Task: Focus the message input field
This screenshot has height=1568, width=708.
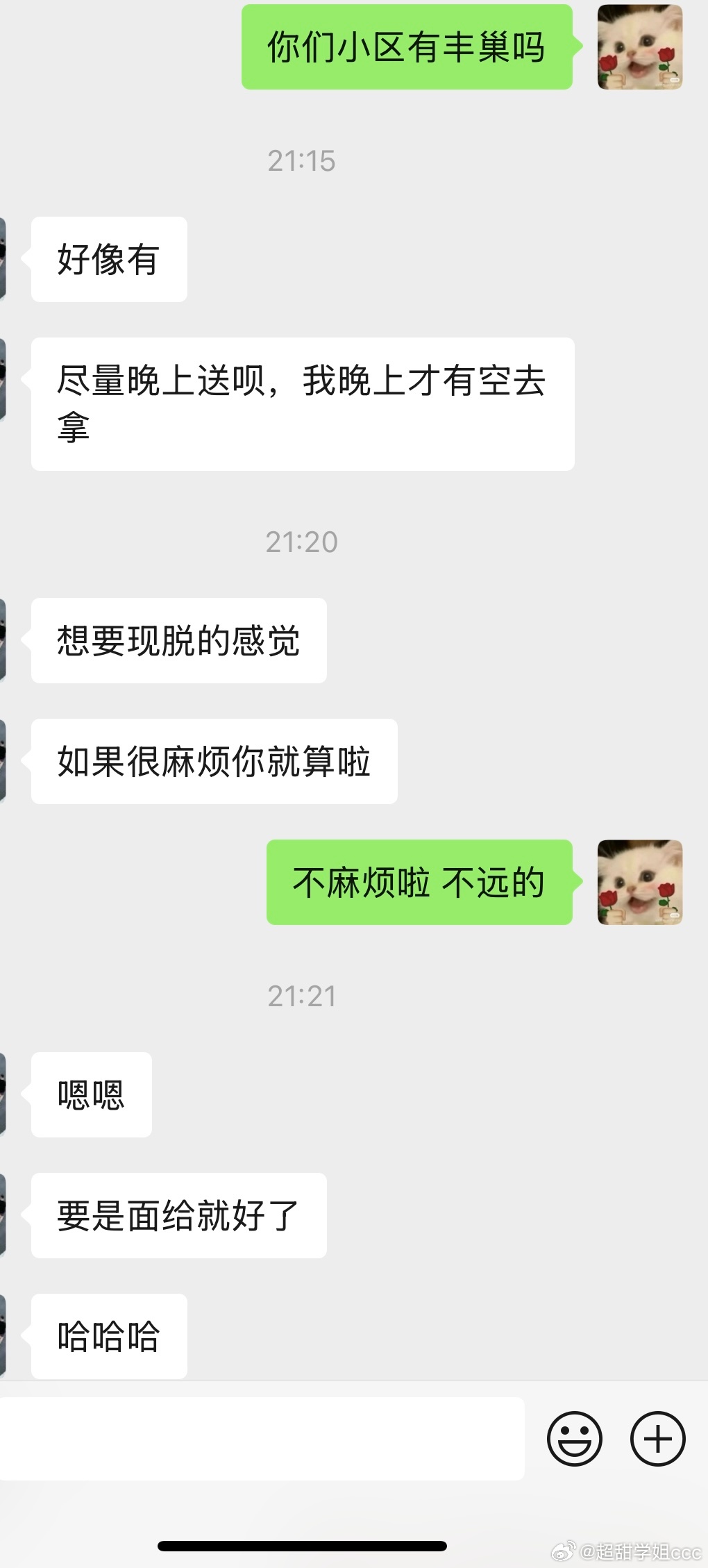Action: click(x=262, y=1438)
